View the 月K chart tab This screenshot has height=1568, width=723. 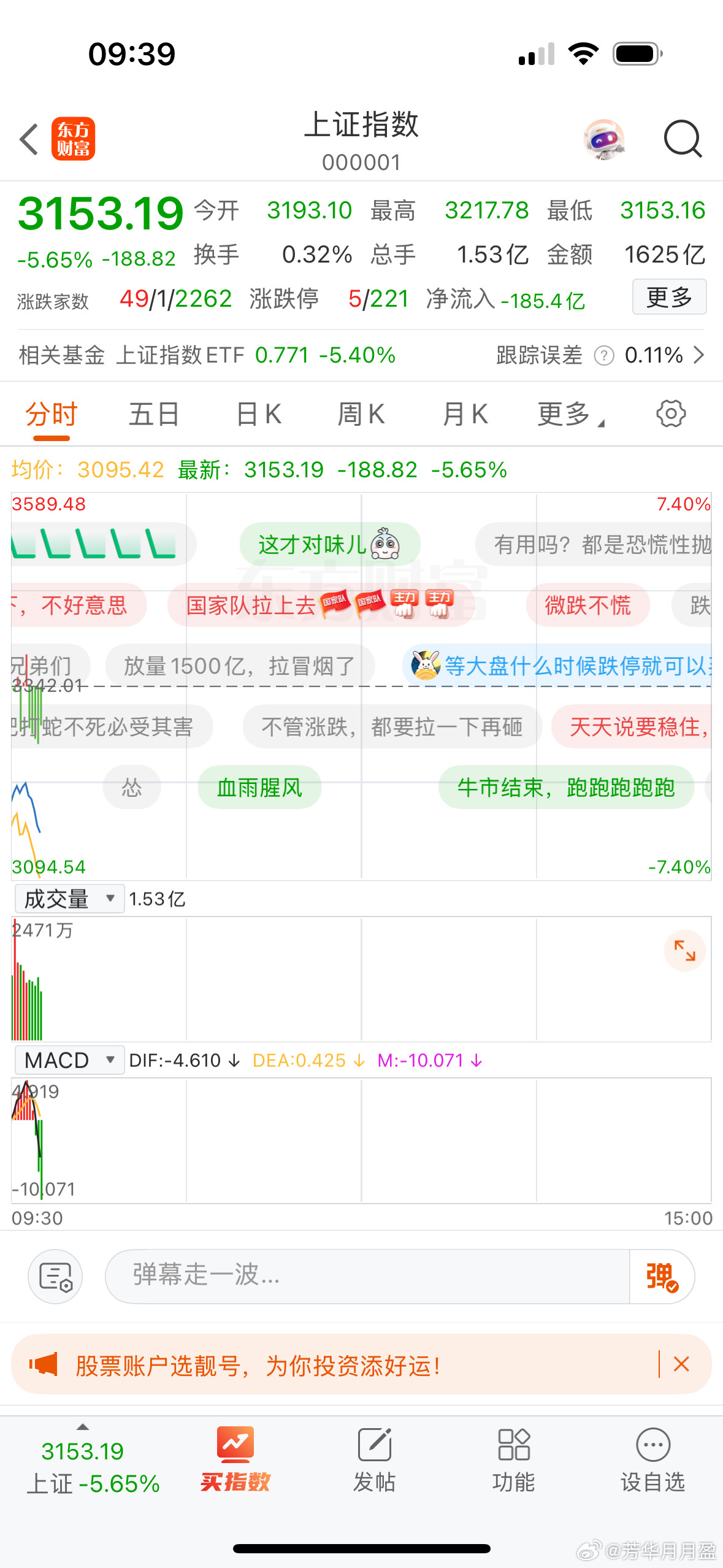[x=465, y=414]
